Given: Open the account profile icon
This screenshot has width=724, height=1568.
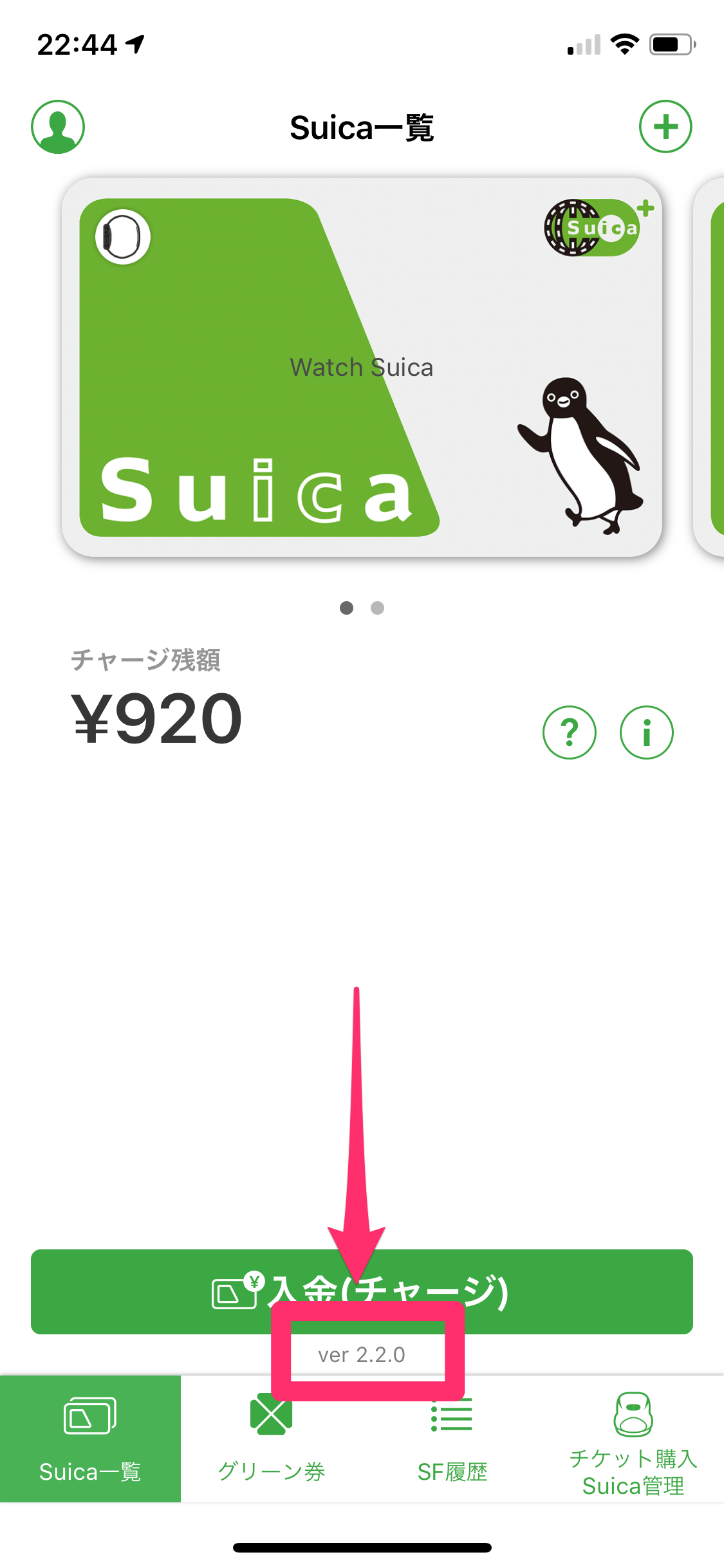Looking at the screenshot, I should (x=58, y=127).
